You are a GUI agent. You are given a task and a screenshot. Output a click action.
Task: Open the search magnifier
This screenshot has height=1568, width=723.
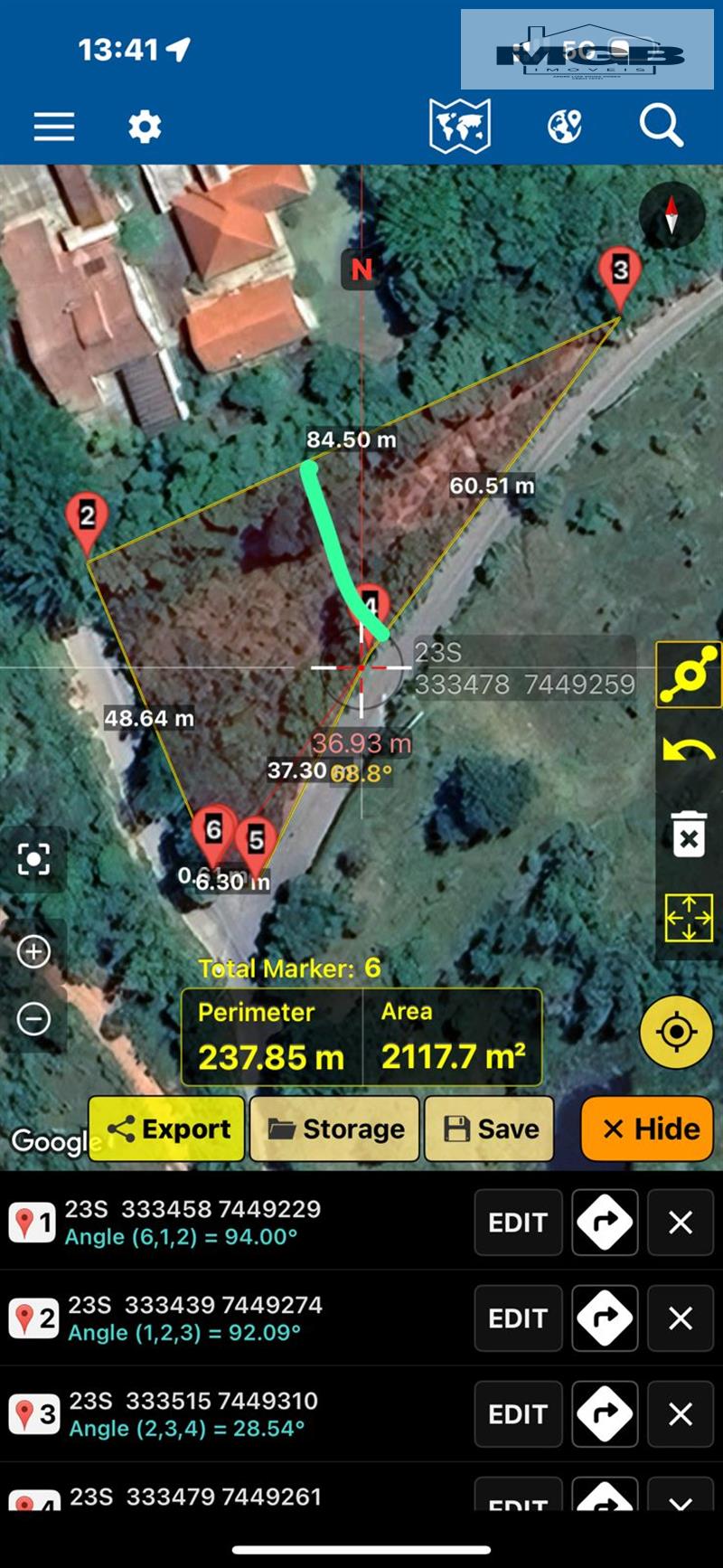click(661, 126)
